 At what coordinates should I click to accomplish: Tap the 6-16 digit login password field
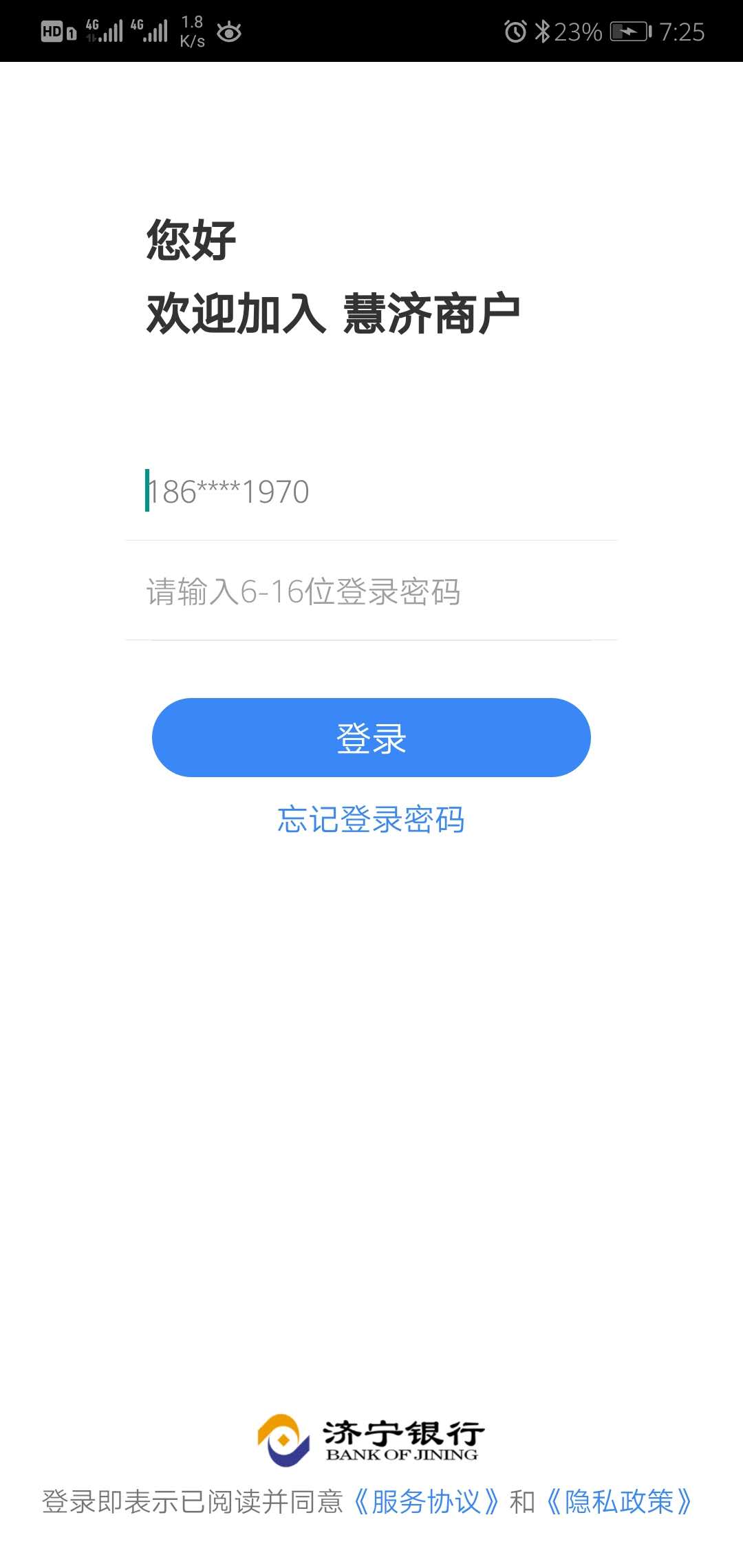(371, 591)
